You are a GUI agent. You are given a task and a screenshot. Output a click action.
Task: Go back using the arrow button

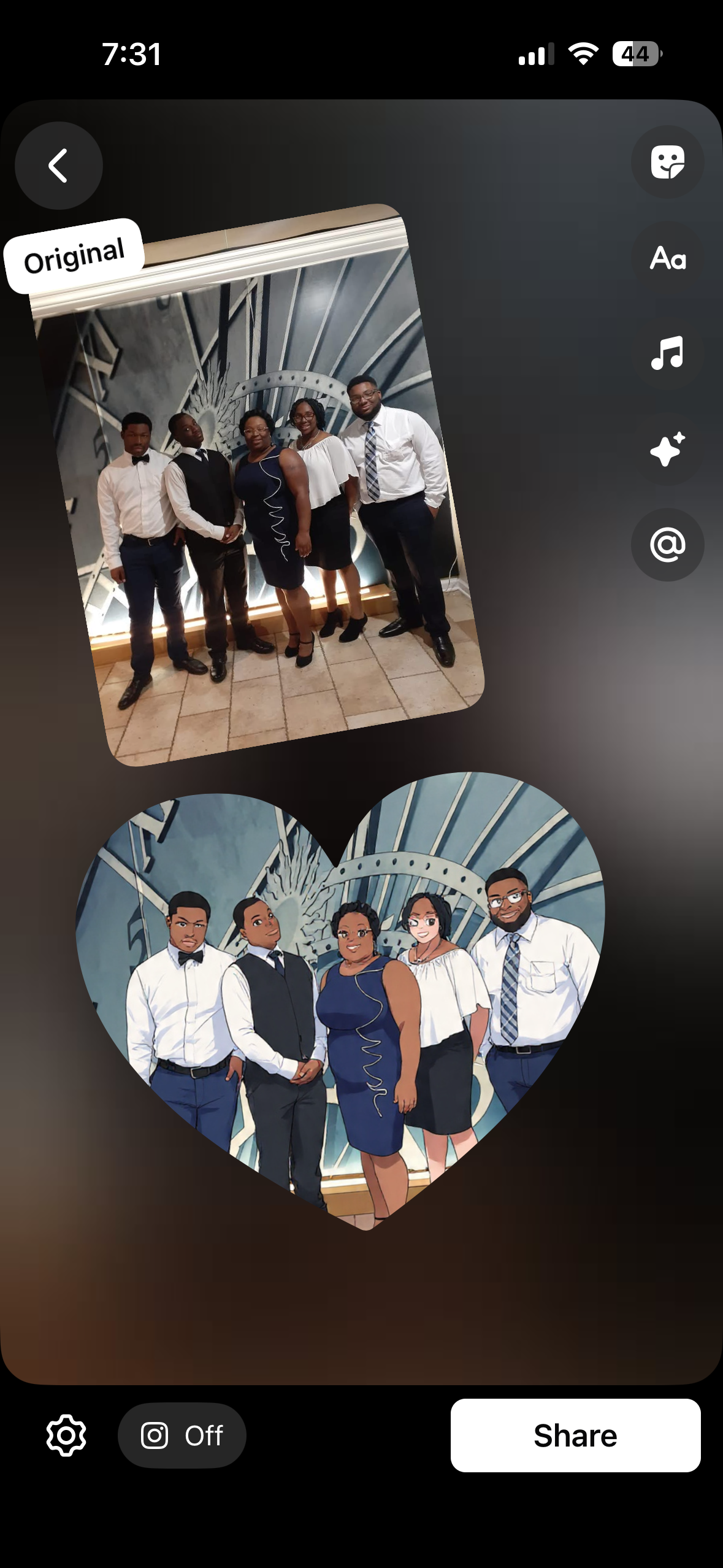tap(58, 166)
